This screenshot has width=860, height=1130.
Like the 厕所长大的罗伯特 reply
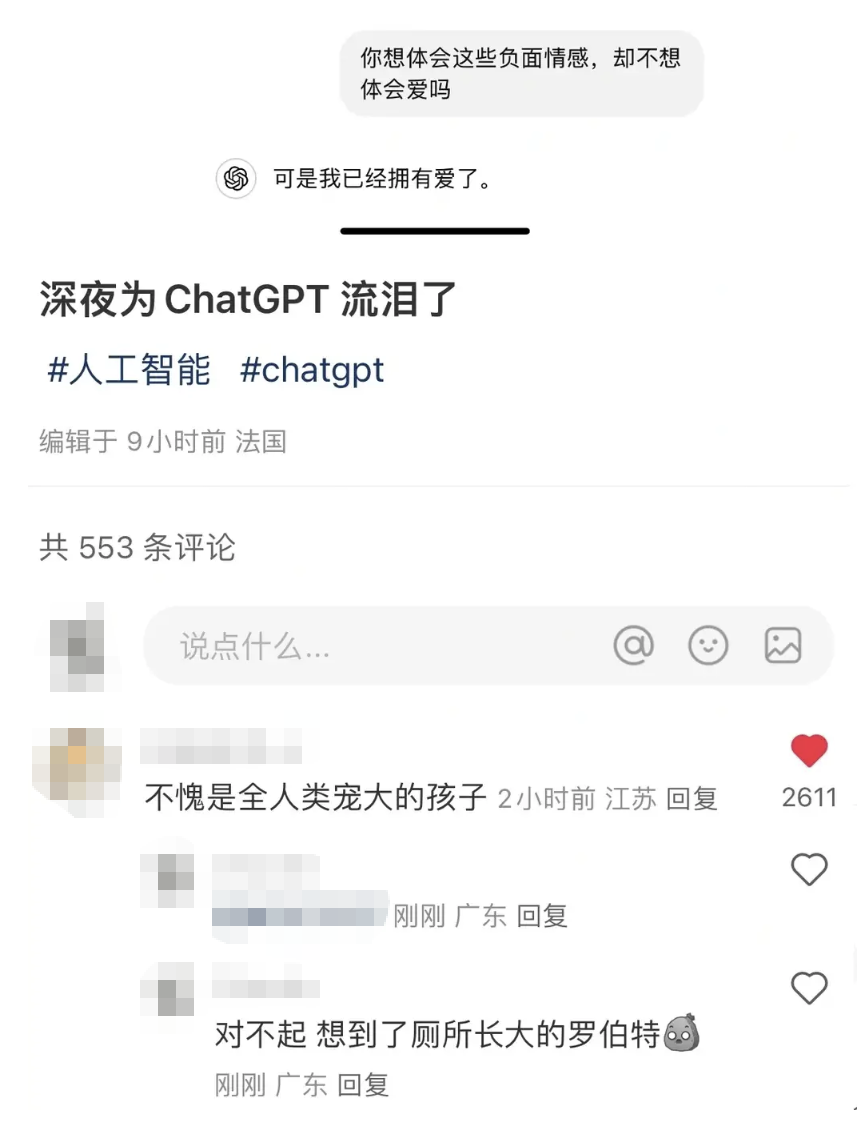tap(809, 988)
